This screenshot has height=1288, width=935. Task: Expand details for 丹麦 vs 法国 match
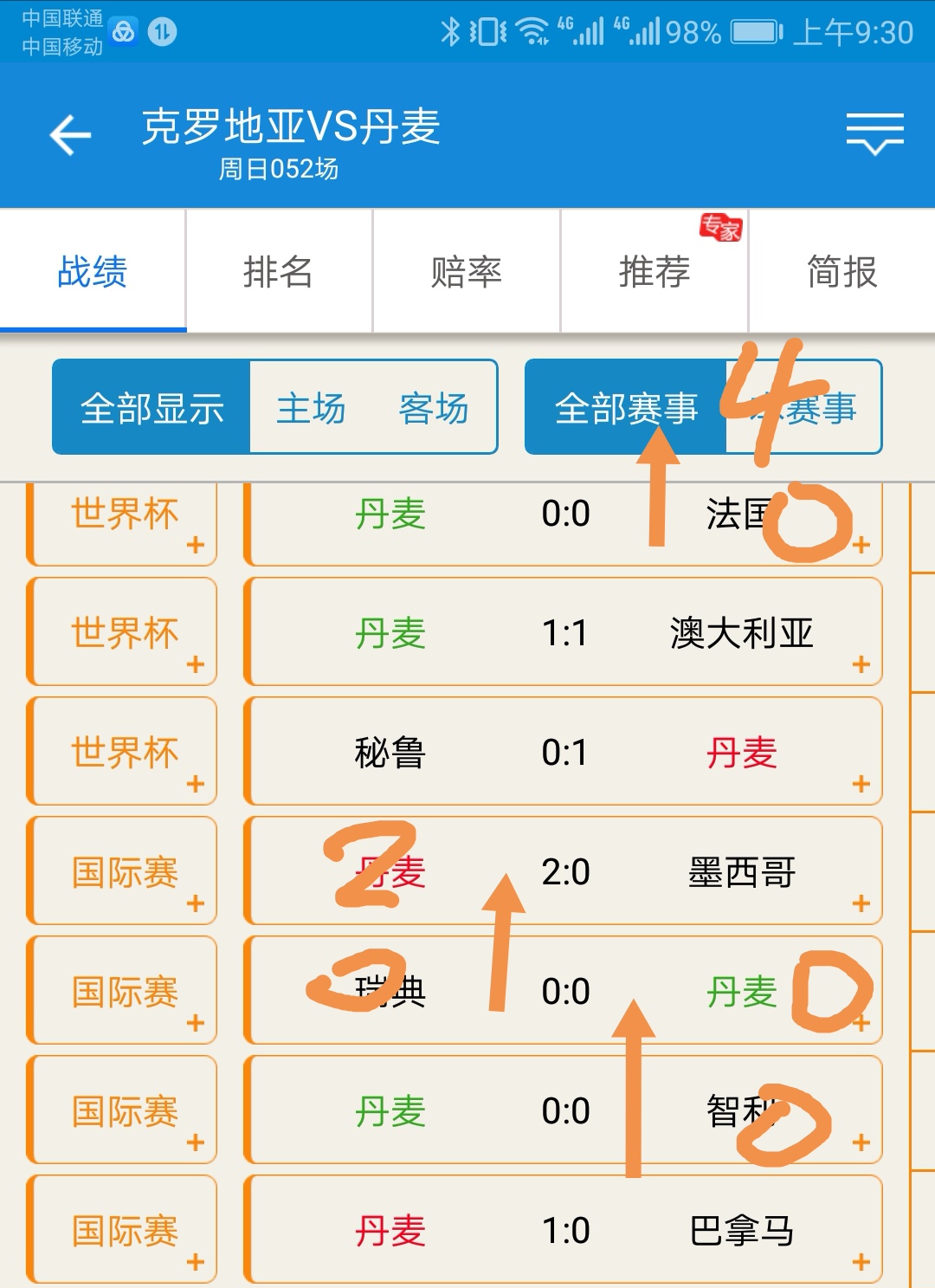point(861,546)
